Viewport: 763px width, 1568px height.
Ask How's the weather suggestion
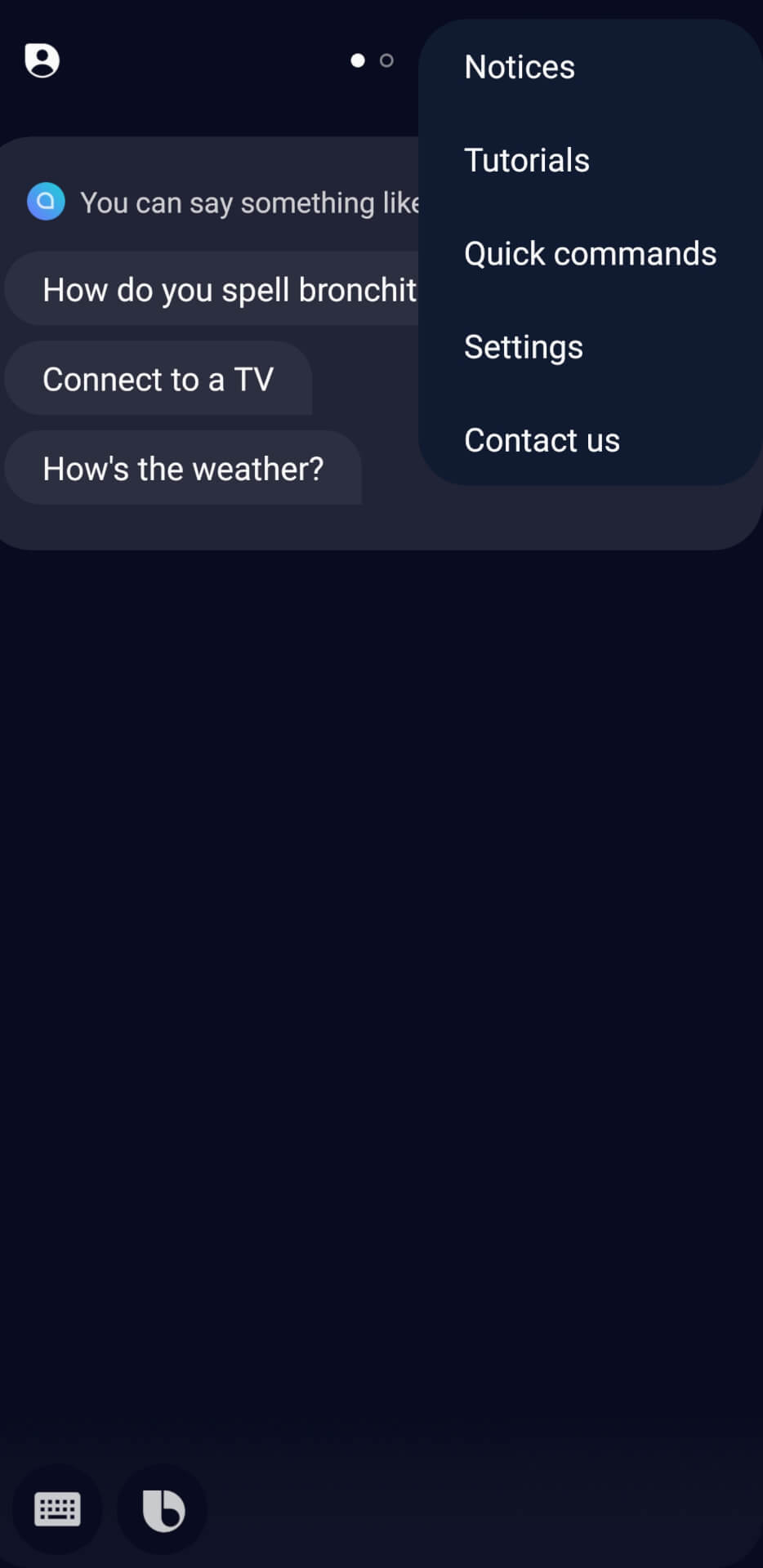[x=183, y=468]
